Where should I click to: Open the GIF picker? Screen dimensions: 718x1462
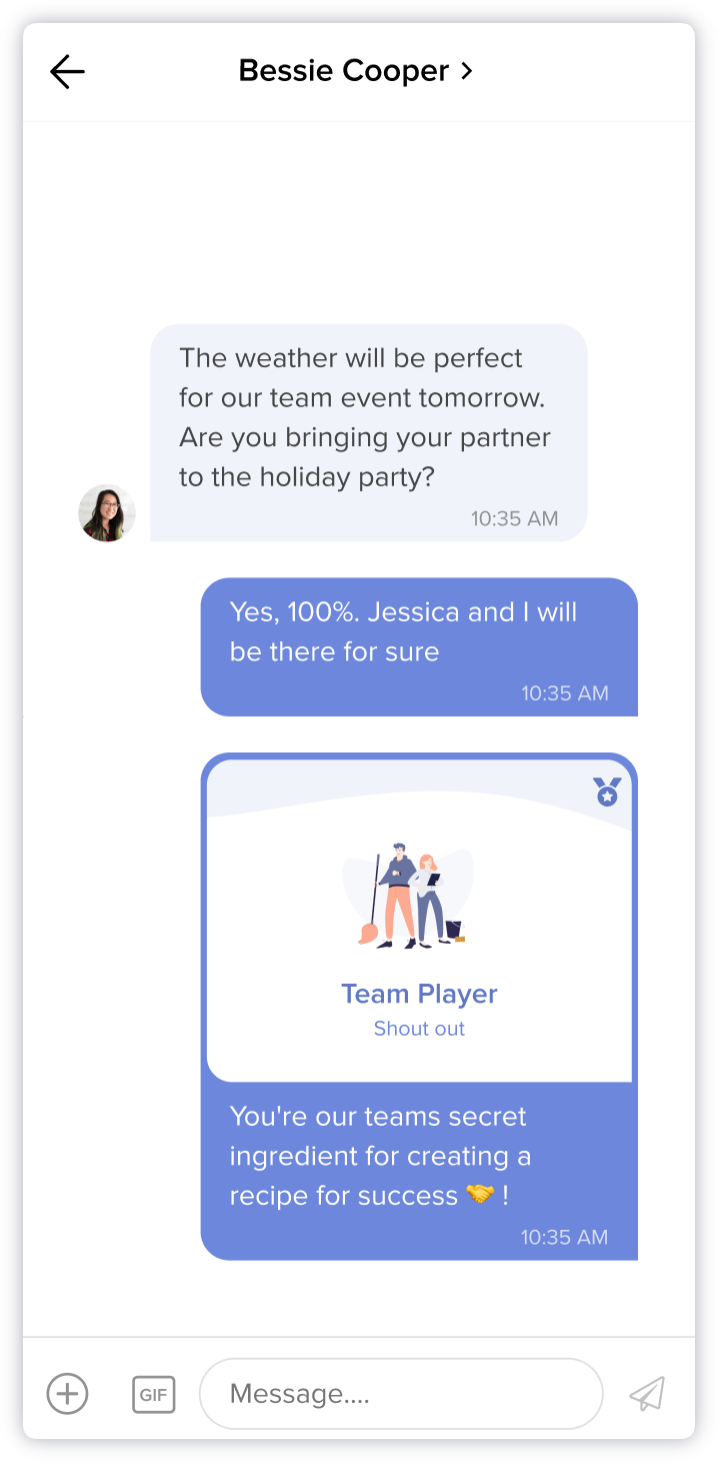point(153,1394)
